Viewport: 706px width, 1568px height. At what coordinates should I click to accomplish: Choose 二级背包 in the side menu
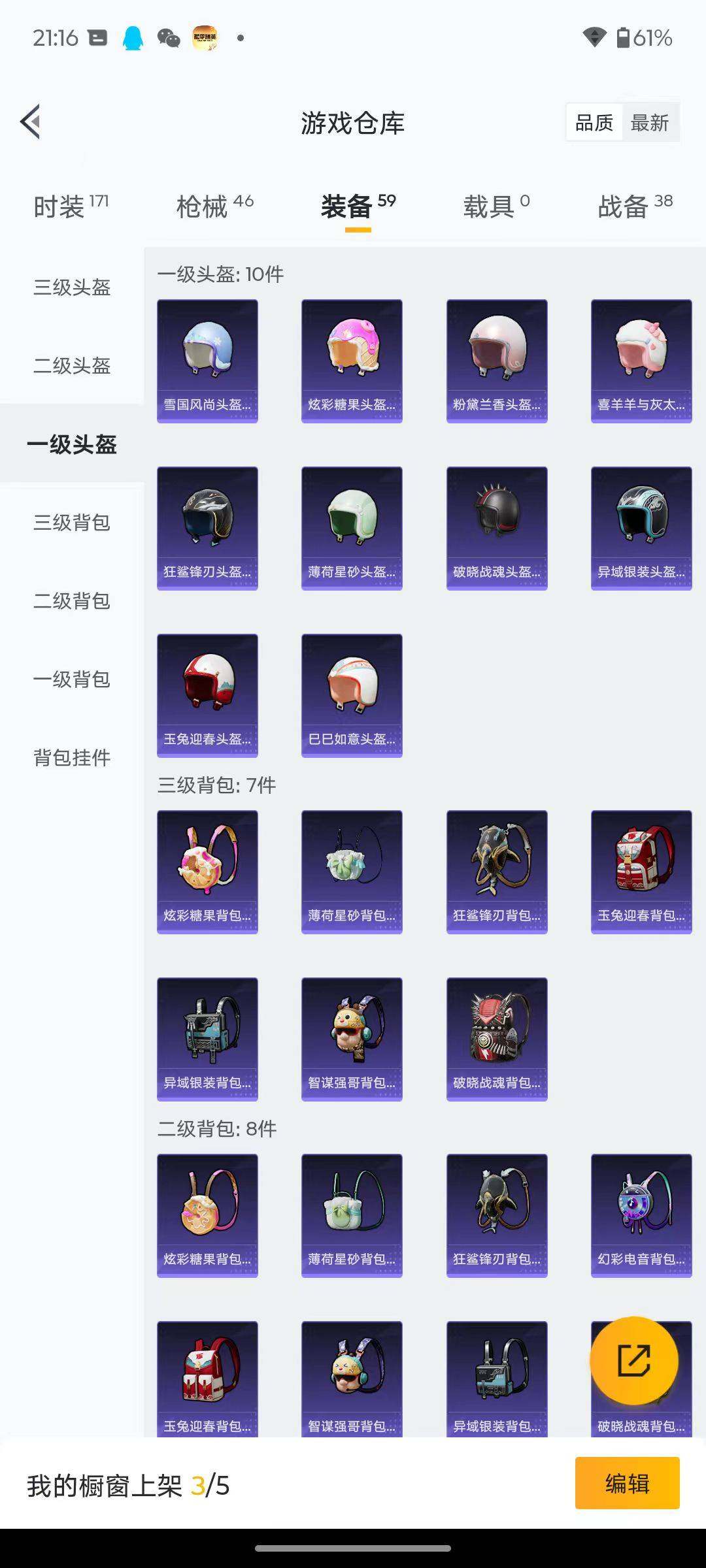coord(72,600)
